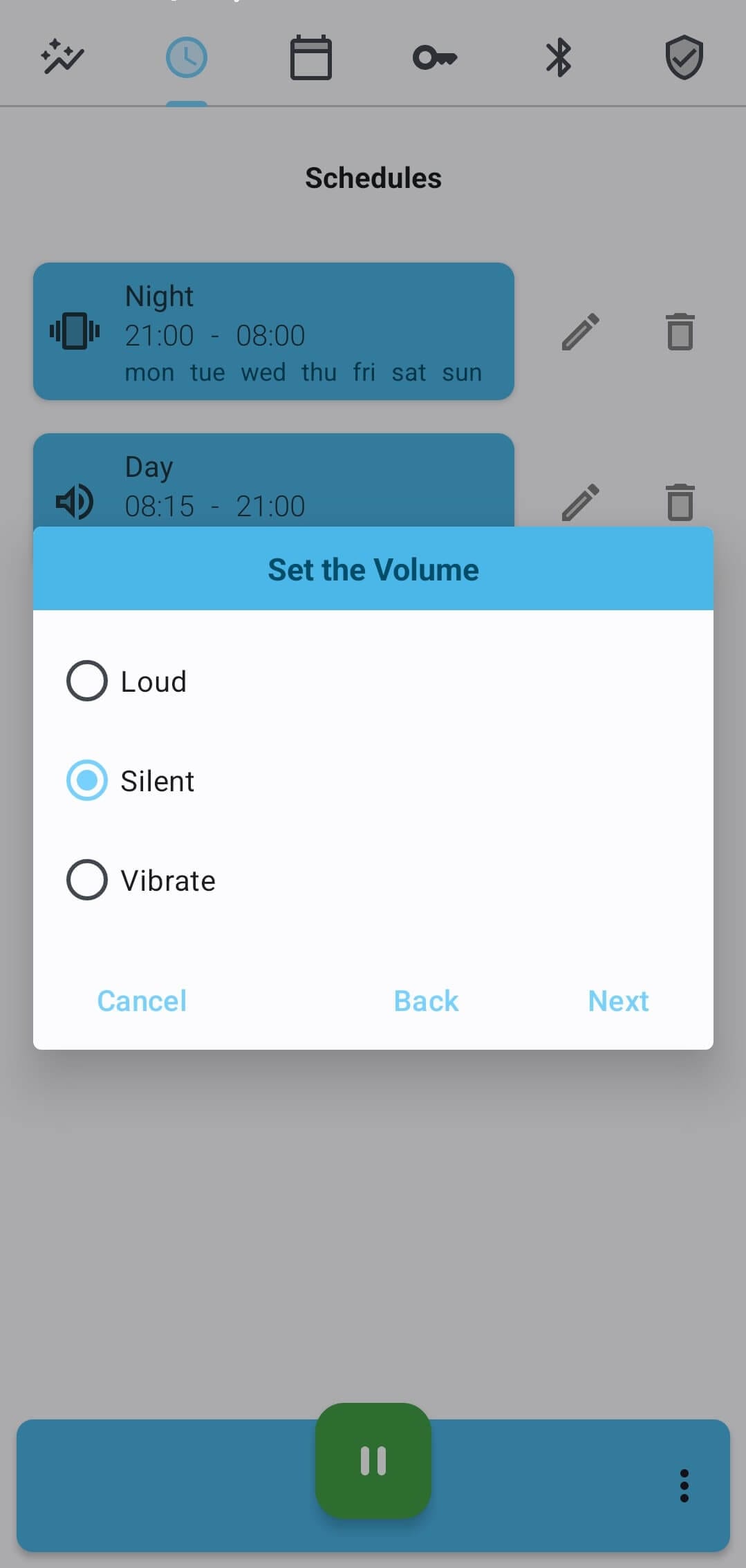
Task: Pick the Vibrate option
Action: 87,880
